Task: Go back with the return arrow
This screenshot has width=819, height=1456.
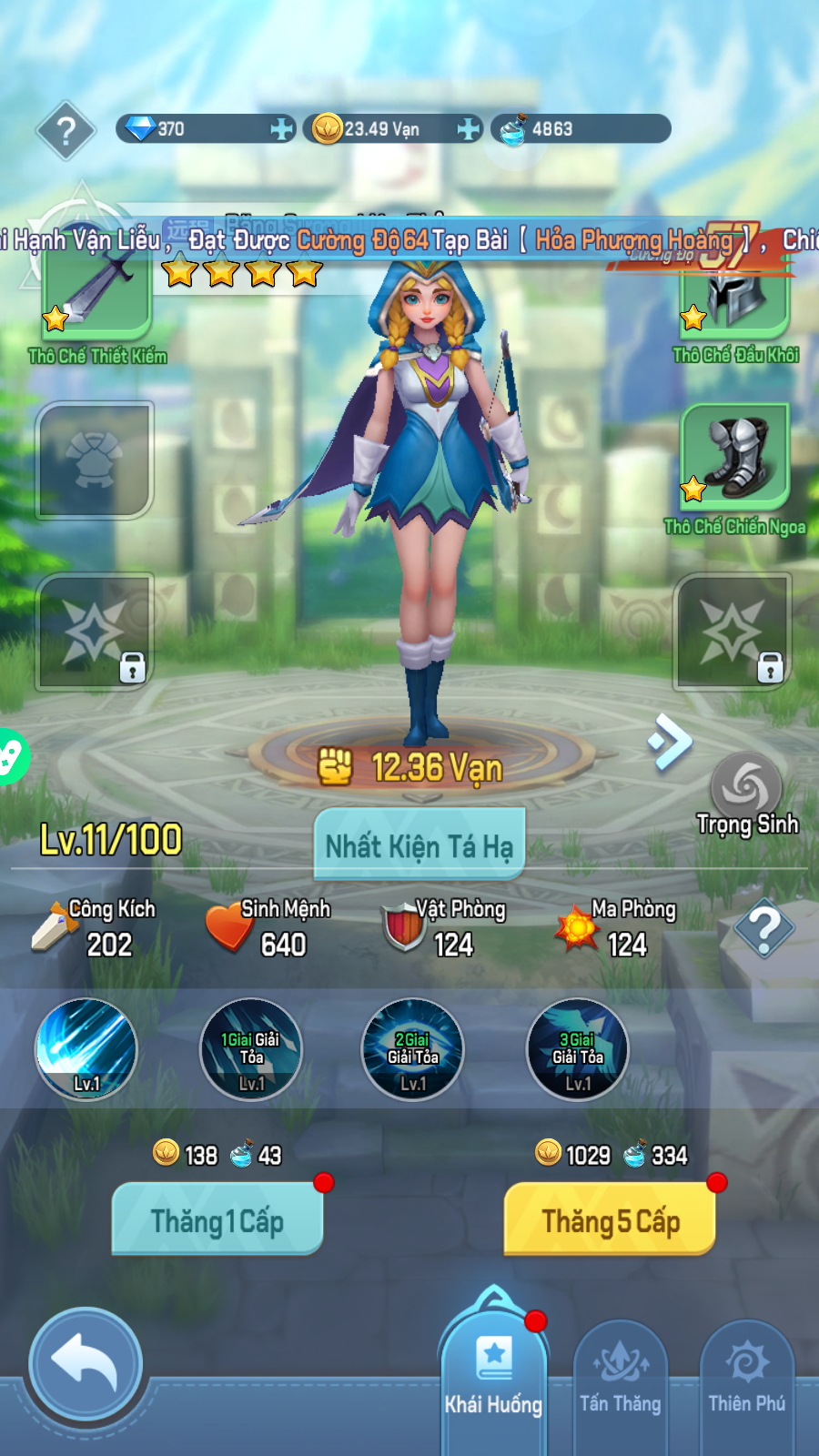Action: (x=86, y=1363)
